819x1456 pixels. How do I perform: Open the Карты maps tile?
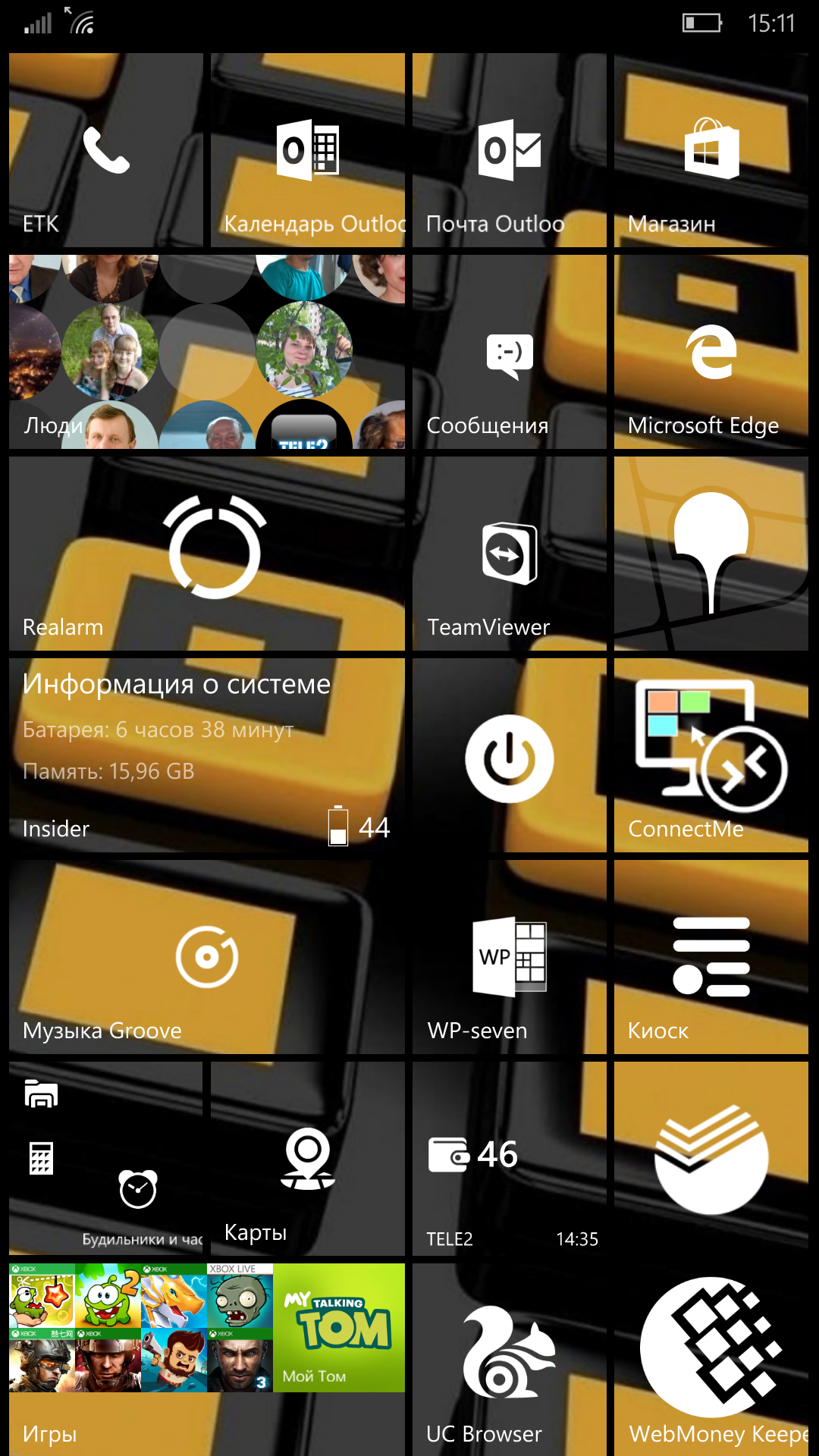pos(308,1159)
